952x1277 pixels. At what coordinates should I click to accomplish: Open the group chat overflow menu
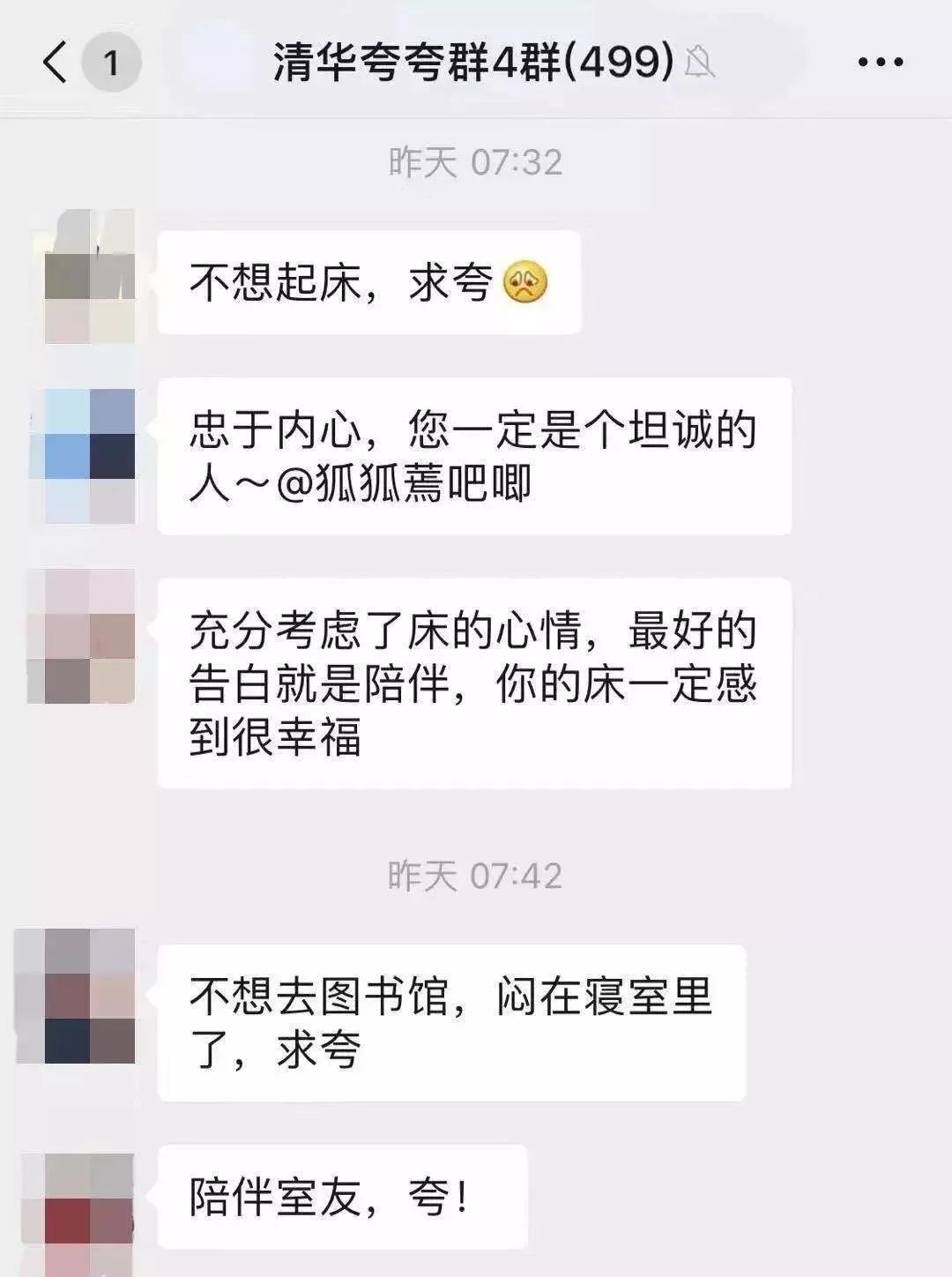(x=880, y=63)
